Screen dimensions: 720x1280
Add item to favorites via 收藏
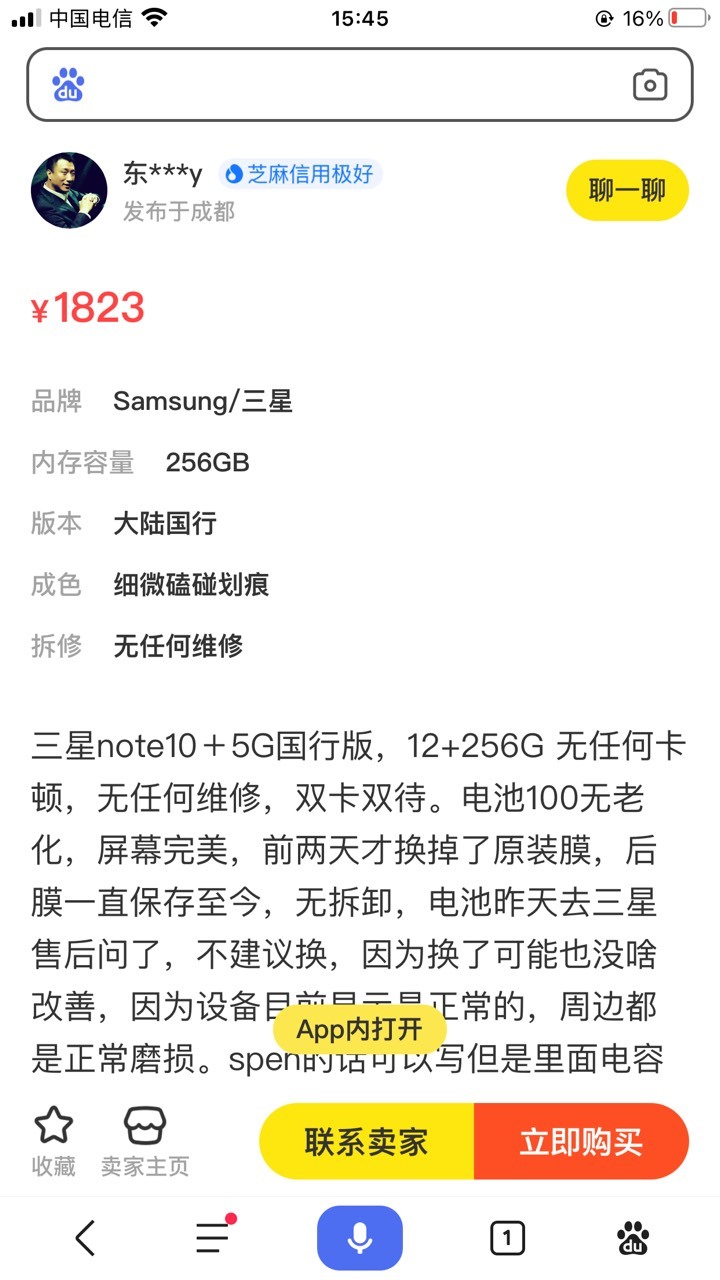[53, 1142]
